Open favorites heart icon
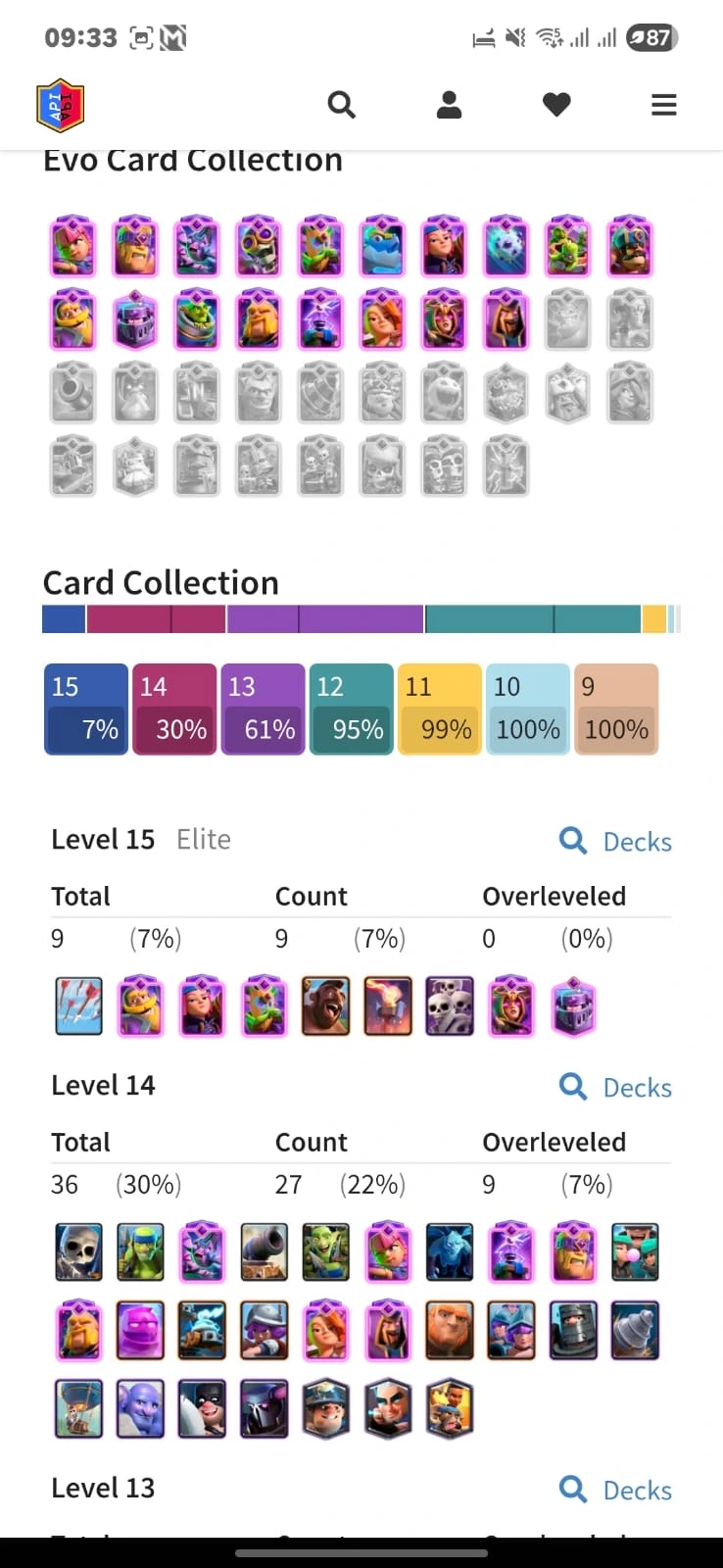Image resolution: width=723 pixels, height=1568 pixels. [x=556, y=104]
